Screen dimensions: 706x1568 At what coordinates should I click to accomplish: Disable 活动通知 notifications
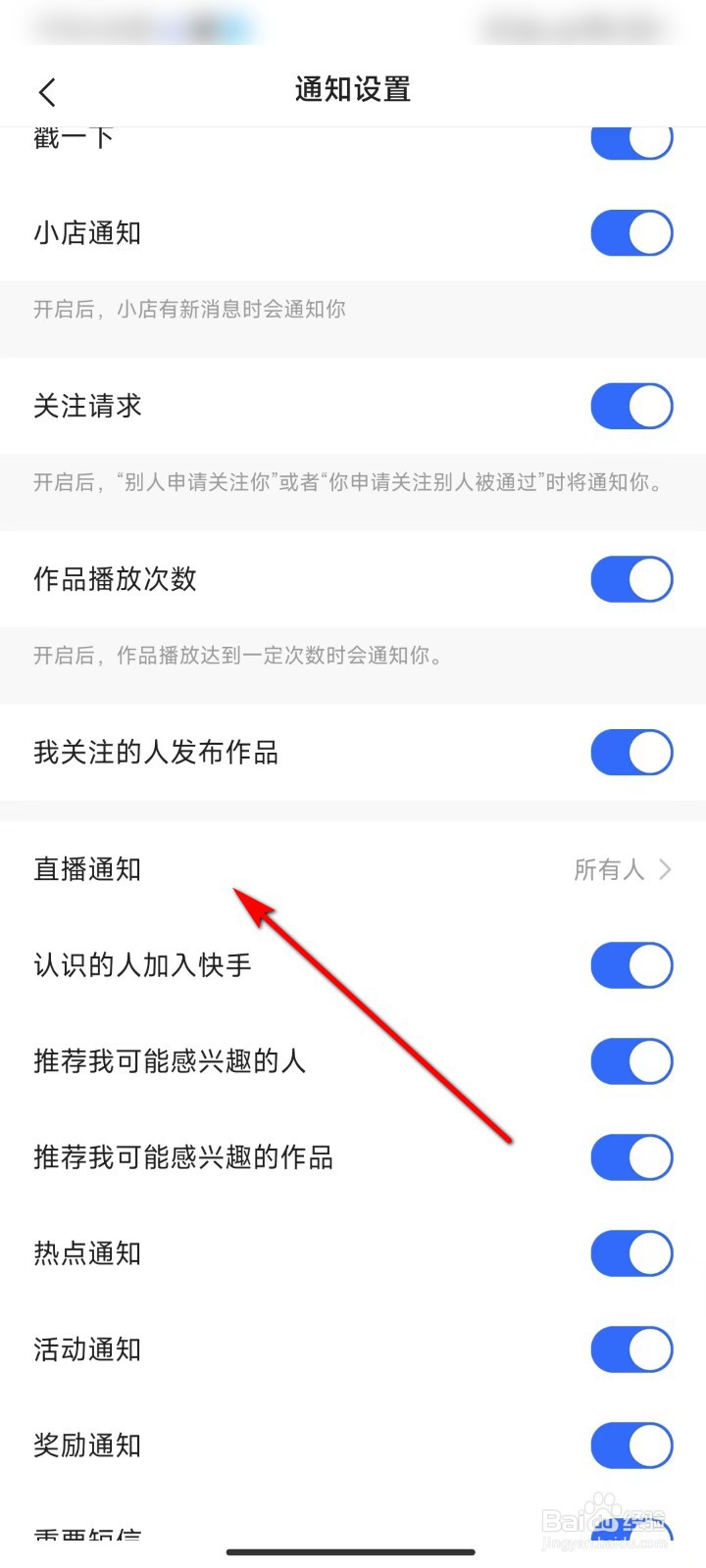[630, 1348]
